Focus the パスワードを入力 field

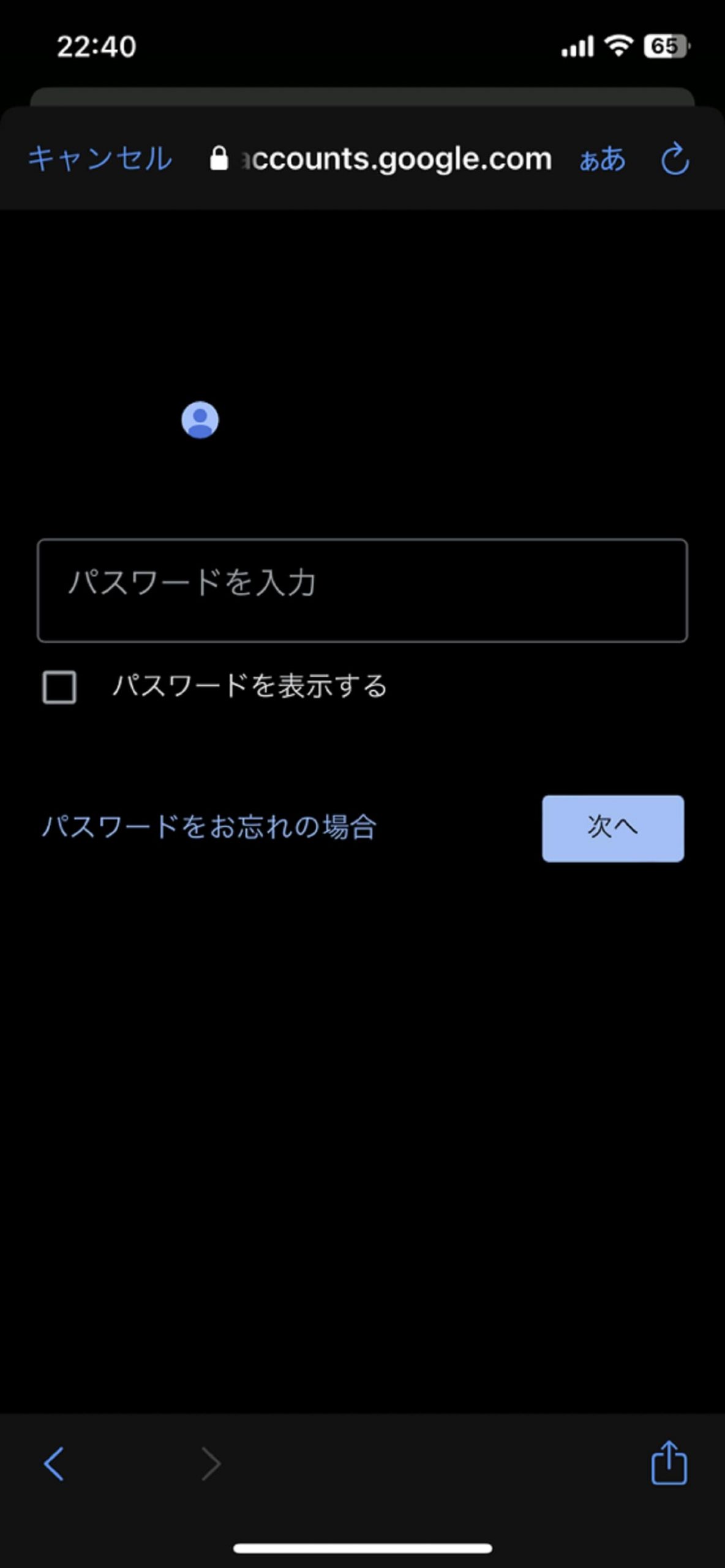362,590
